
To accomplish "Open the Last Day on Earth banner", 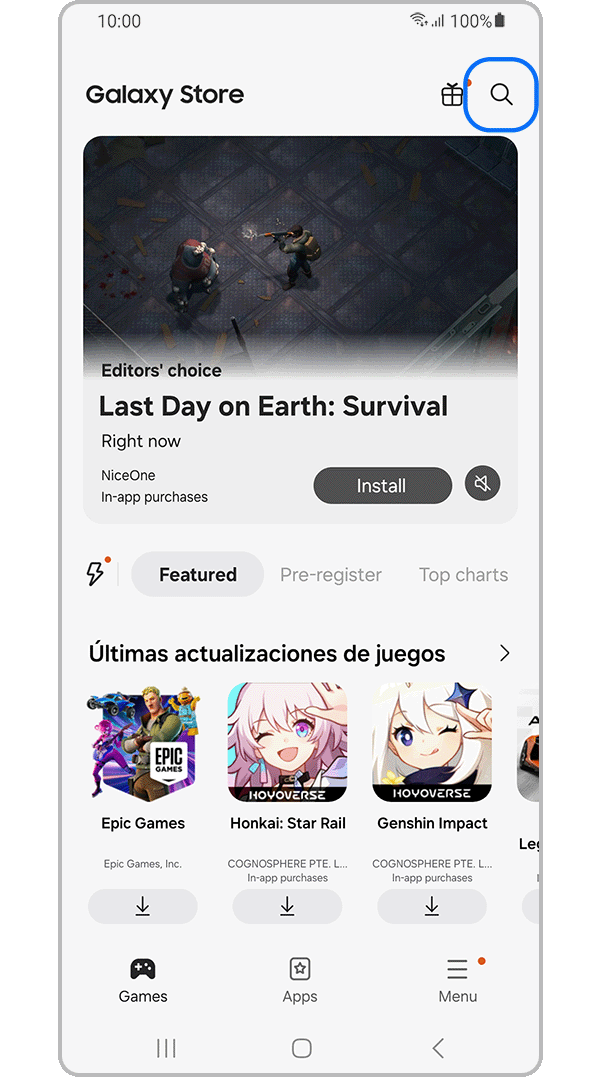I will pos(300,260).
